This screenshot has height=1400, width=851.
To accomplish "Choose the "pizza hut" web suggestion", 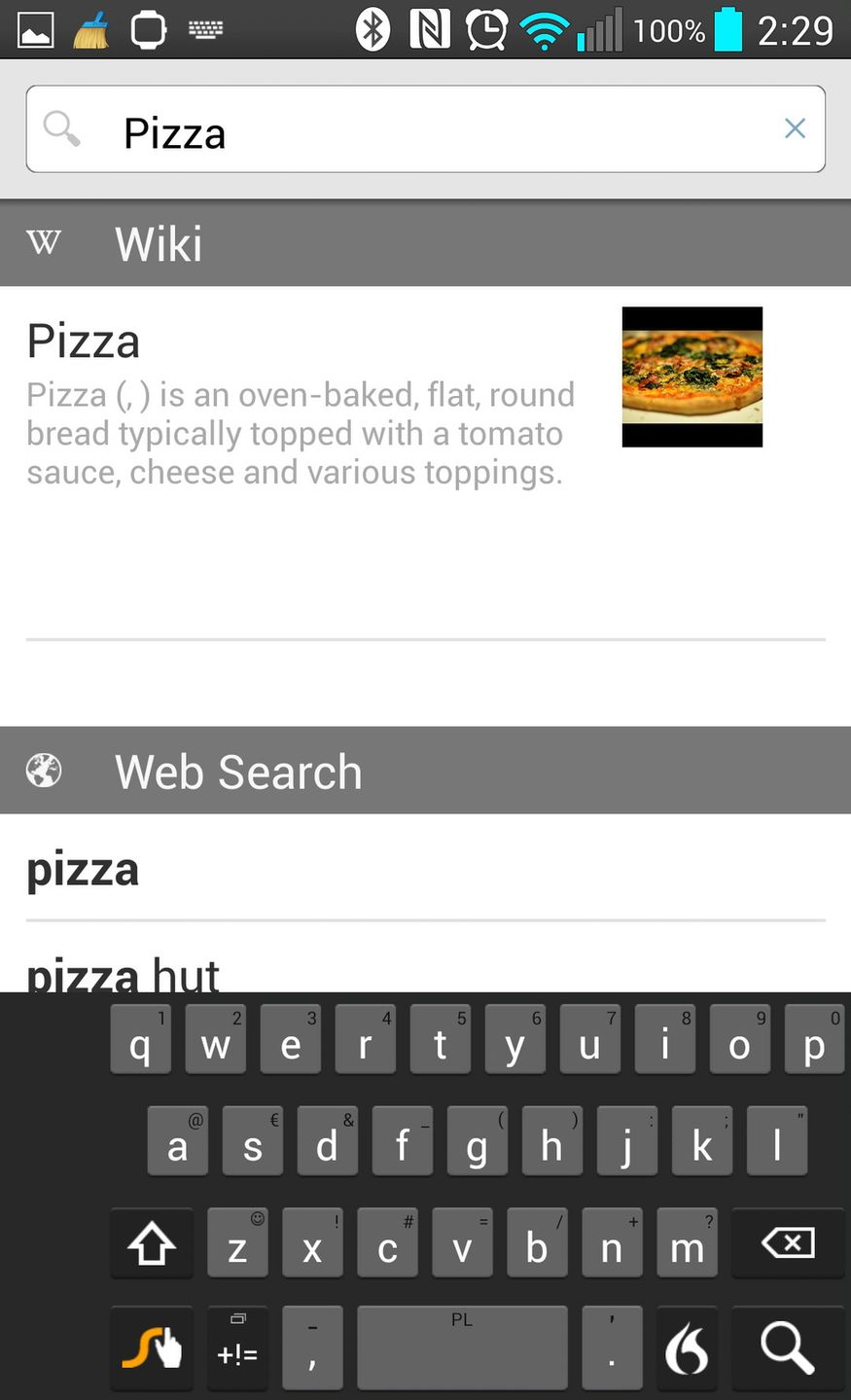I will pos(124,973).
